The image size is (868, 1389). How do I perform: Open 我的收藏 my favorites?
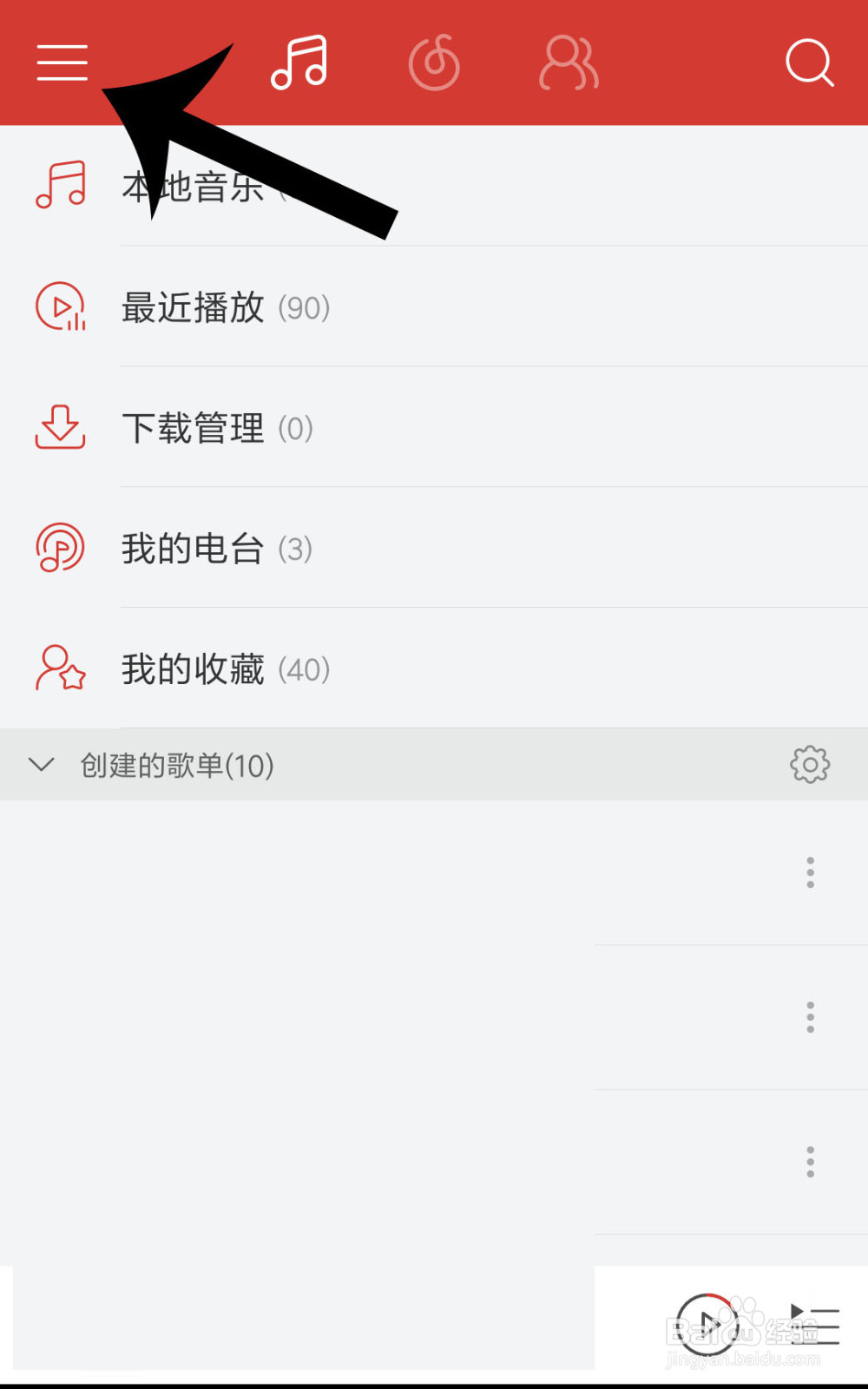434,668
